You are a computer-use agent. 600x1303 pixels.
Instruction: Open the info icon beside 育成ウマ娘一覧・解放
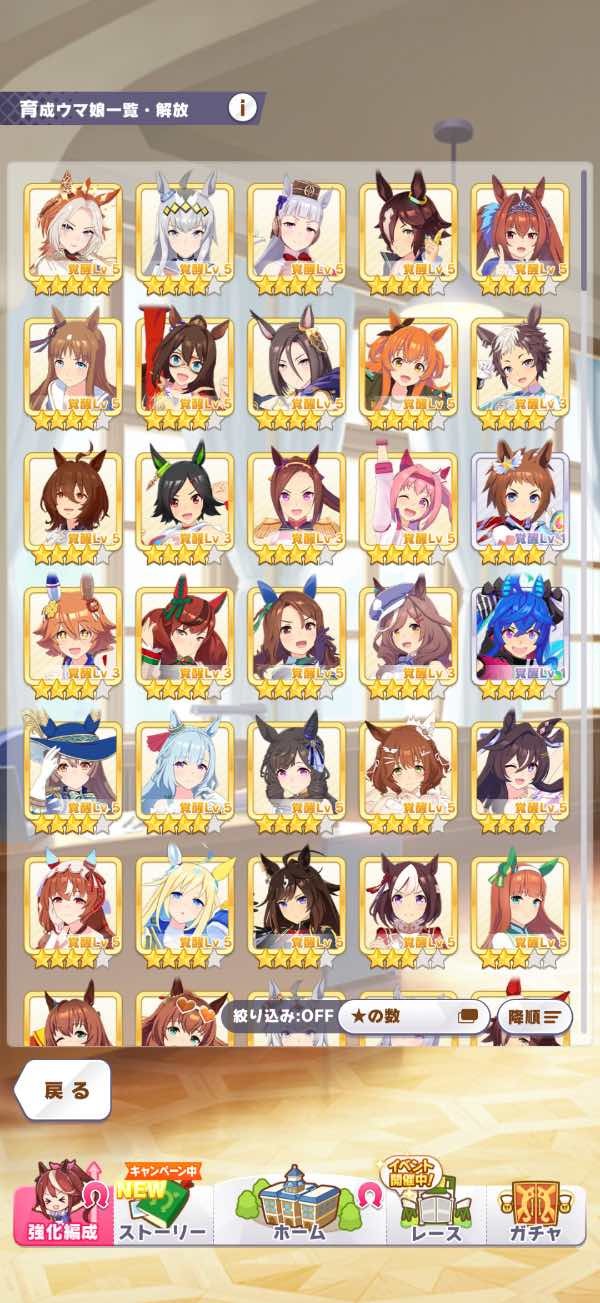[240, 108]
